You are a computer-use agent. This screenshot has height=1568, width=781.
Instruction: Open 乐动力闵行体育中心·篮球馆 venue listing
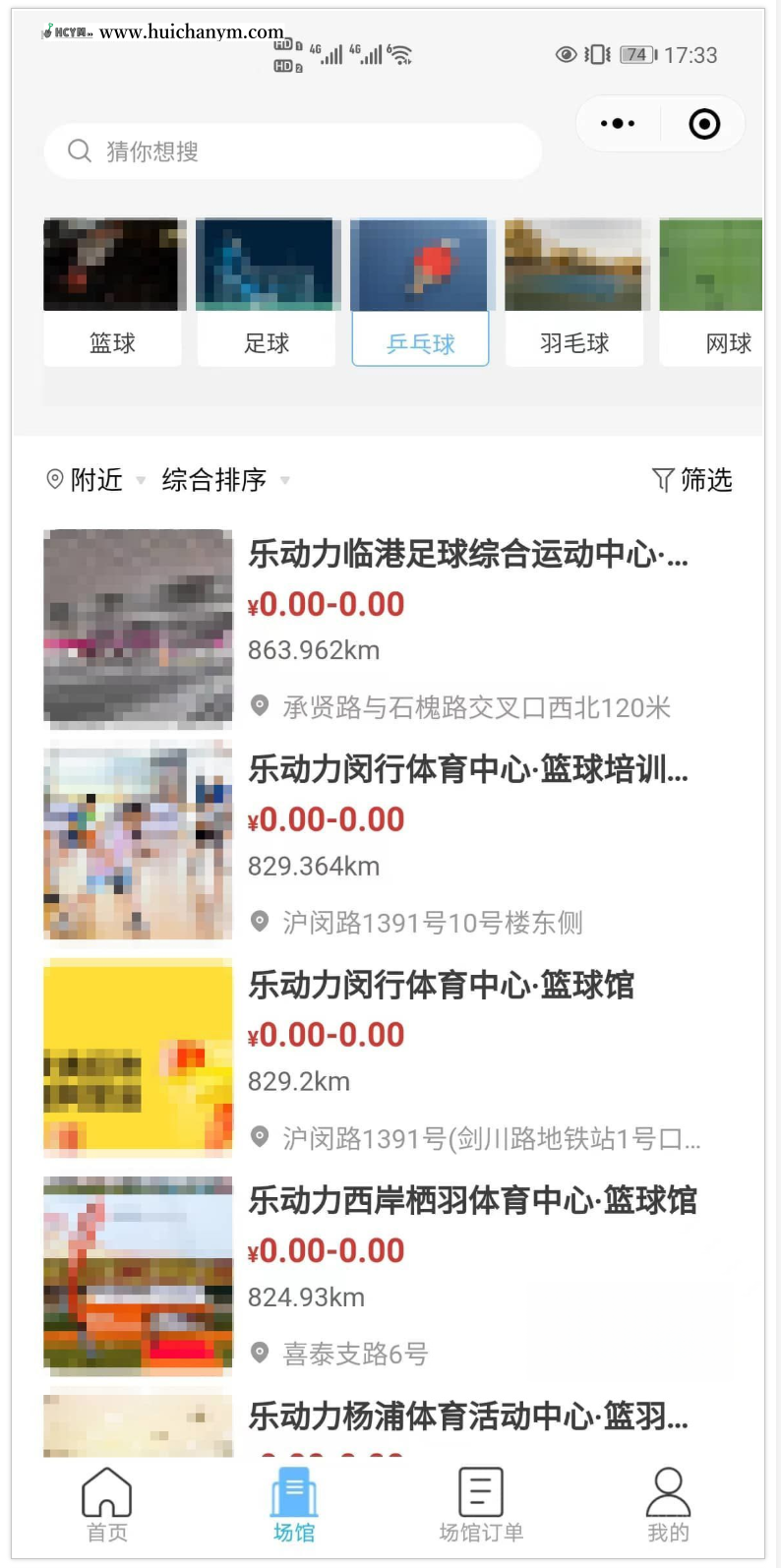pos(441,987)
